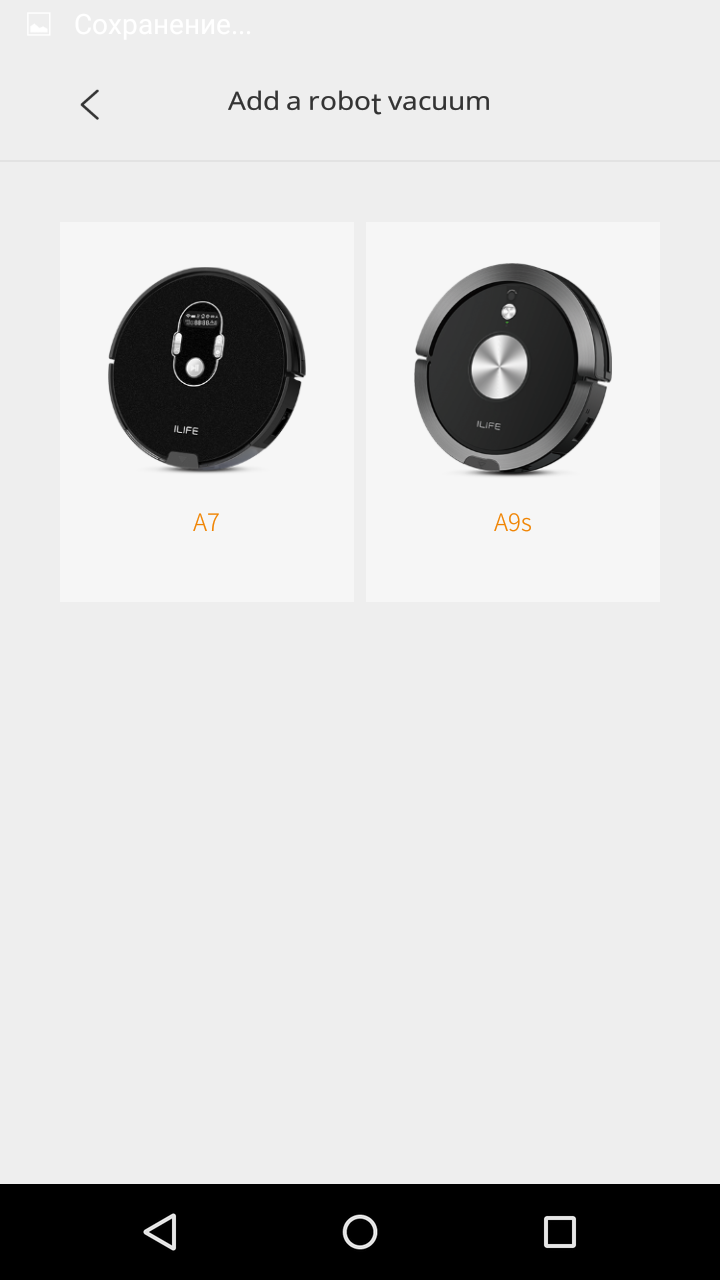Image resolution: width=720 pixels, height=1280 pixels.
Task: Go back from Add a robot vacuum
Action: click(90, 104)
